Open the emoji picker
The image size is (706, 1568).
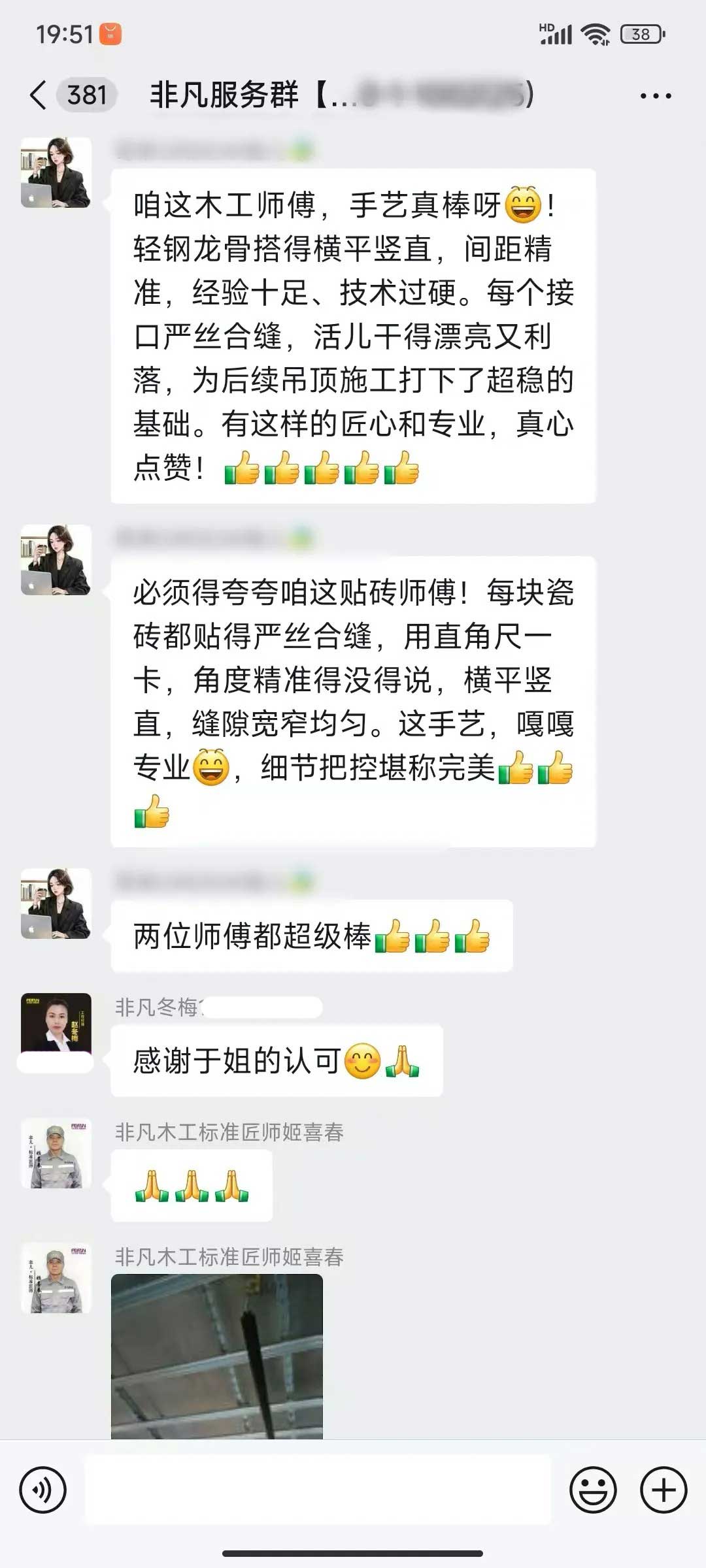(593, 1490)
